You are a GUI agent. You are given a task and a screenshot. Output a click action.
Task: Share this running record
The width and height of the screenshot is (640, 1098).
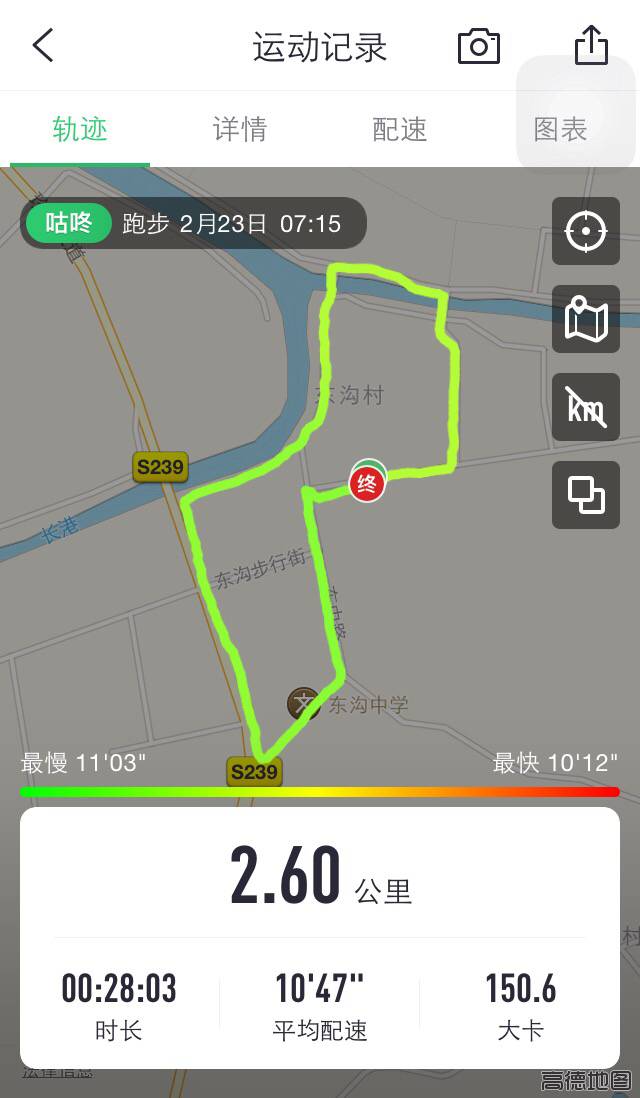[x=591, y=46]
